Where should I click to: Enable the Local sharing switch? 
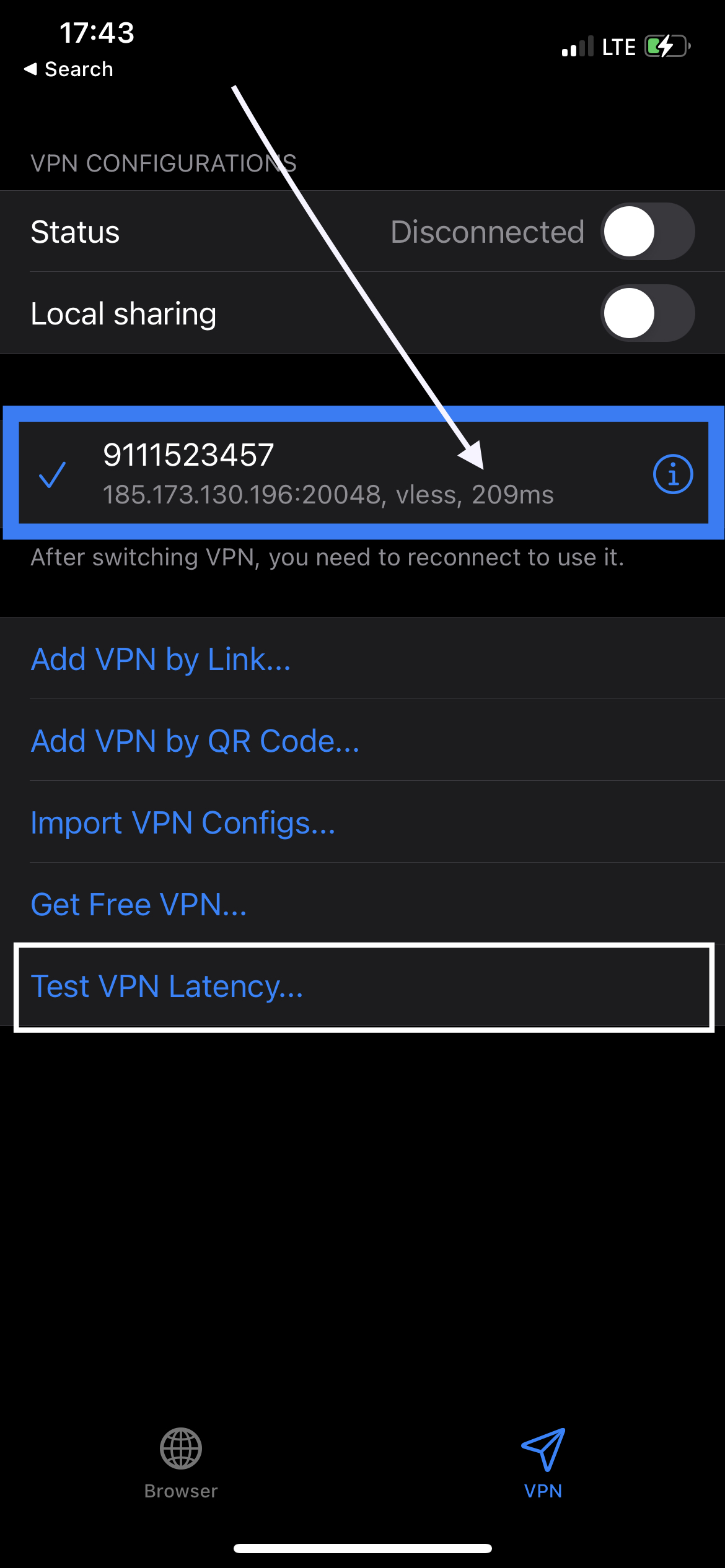(648, 313)
